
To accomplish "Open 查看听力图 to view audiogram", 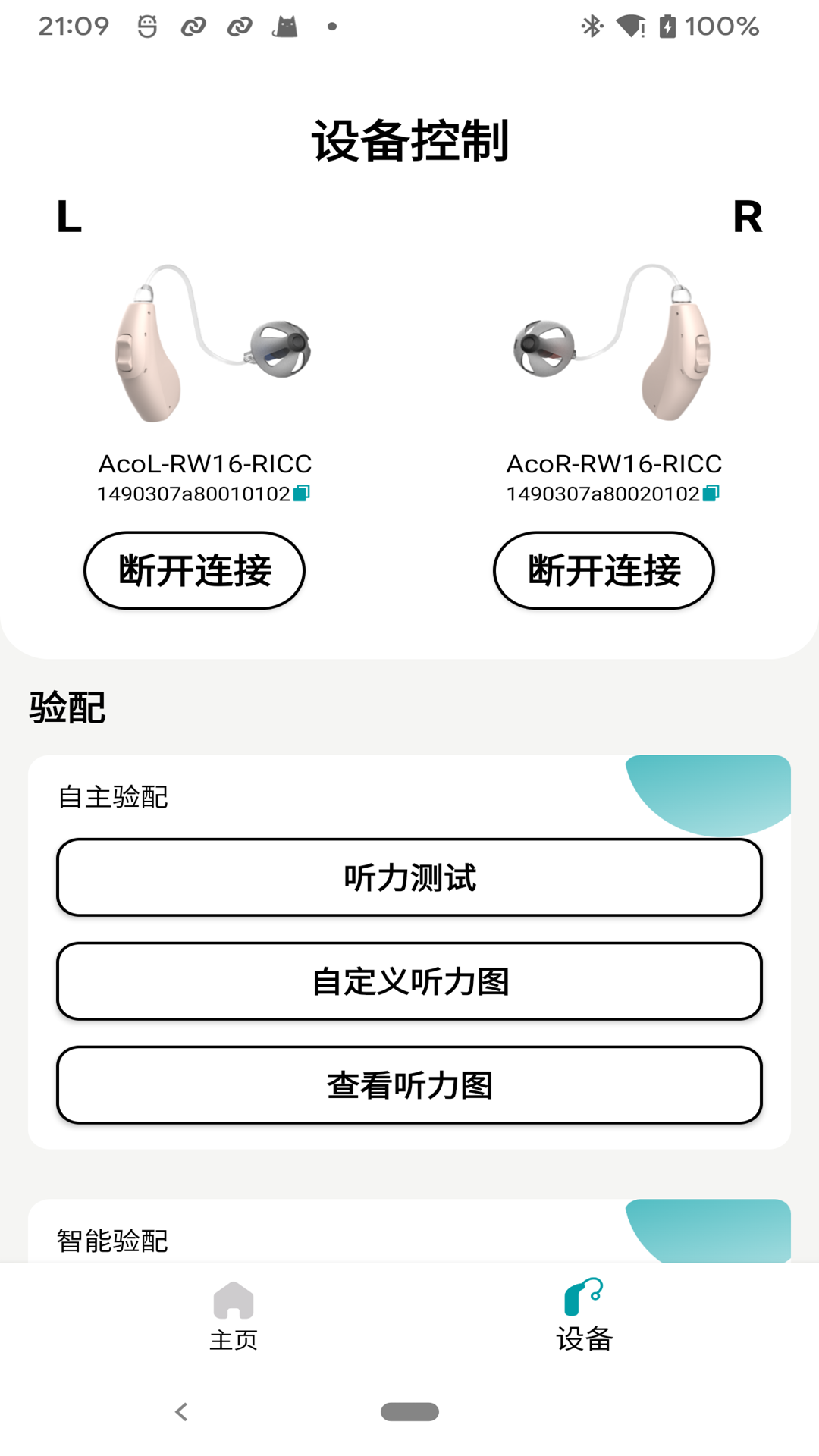I will point(409,1084).
